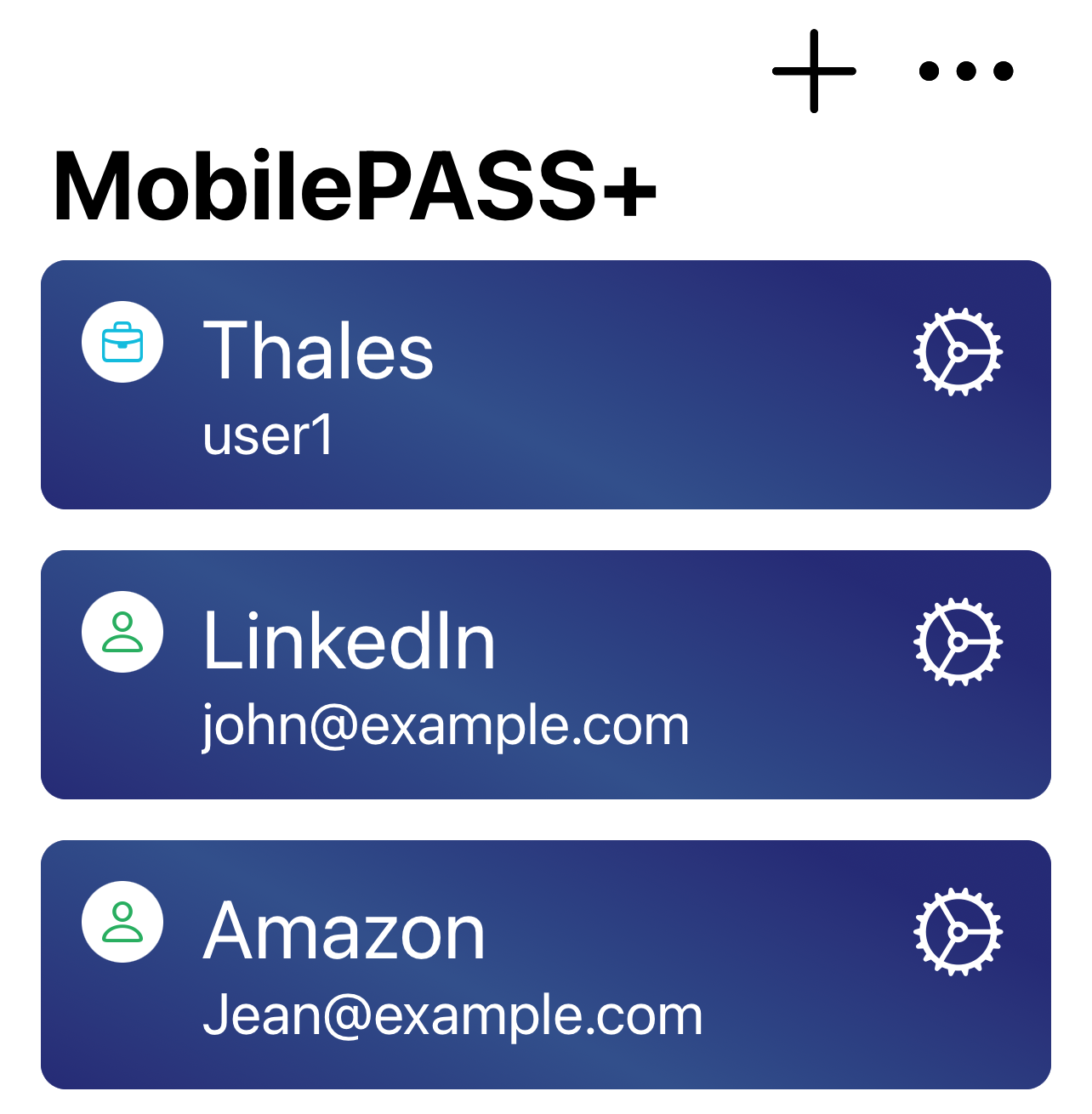Image resolution: width=1092 pixels, height=1114 pixels.
Task: Open settings gear for Amazon token
Action: 958,932
